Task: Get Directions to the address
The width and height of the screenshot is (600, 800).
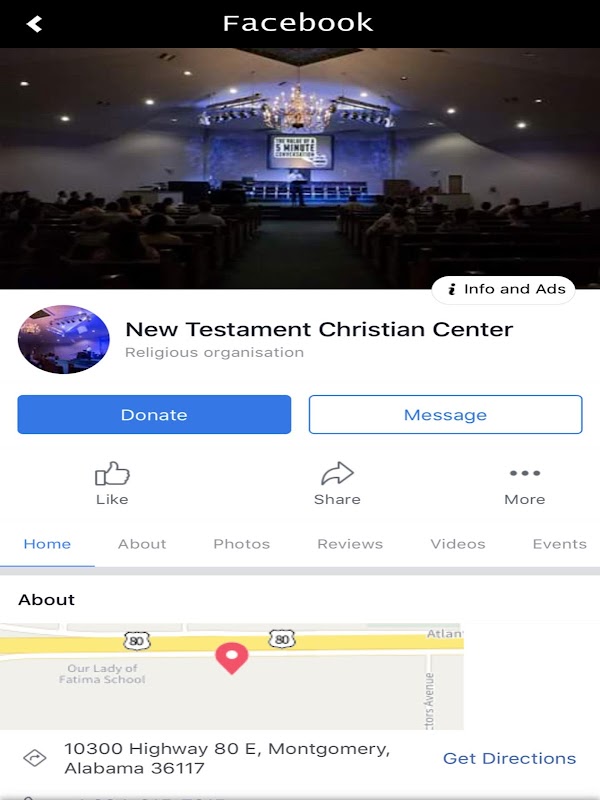Action: coord(509,758)
